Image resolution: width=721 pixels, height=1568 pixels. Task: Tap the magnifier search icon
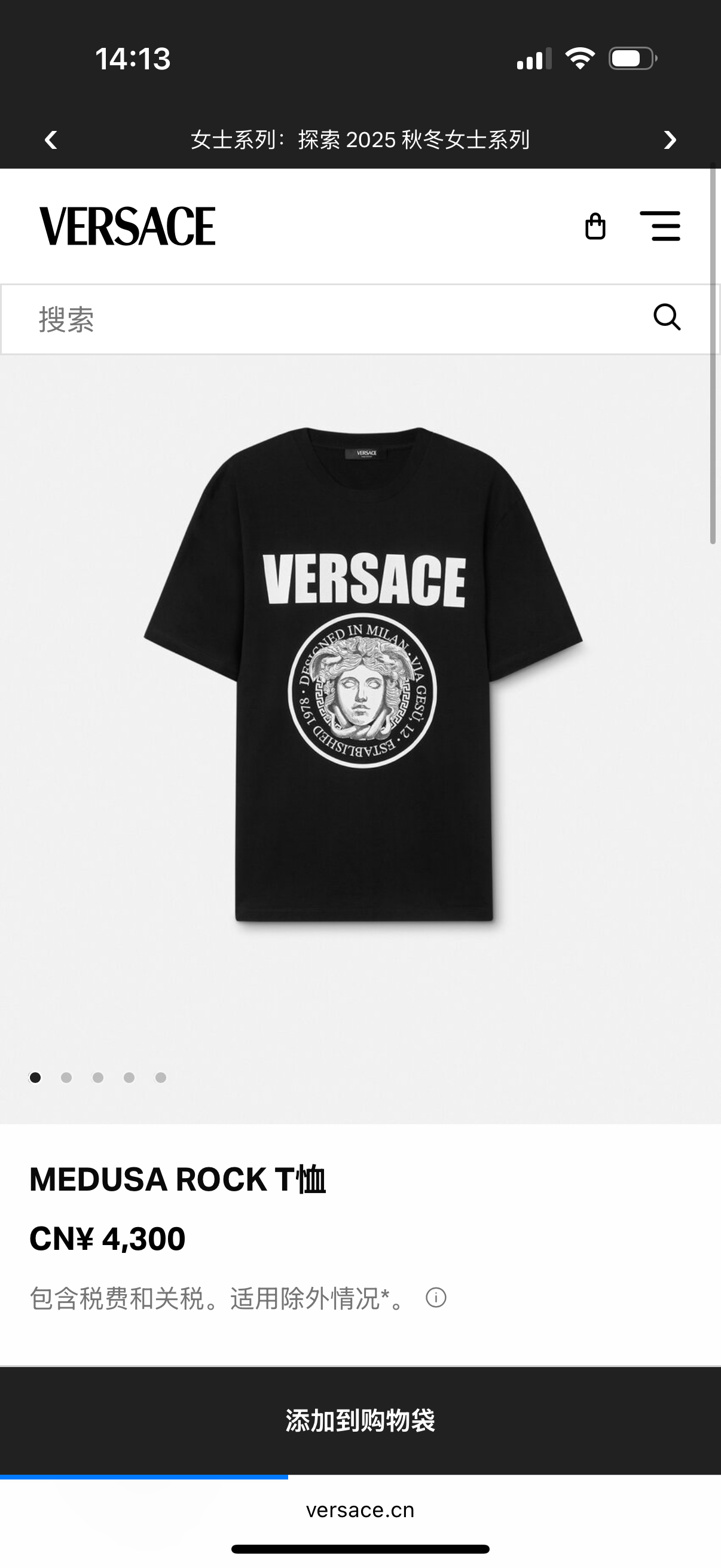tap(667, 317)
